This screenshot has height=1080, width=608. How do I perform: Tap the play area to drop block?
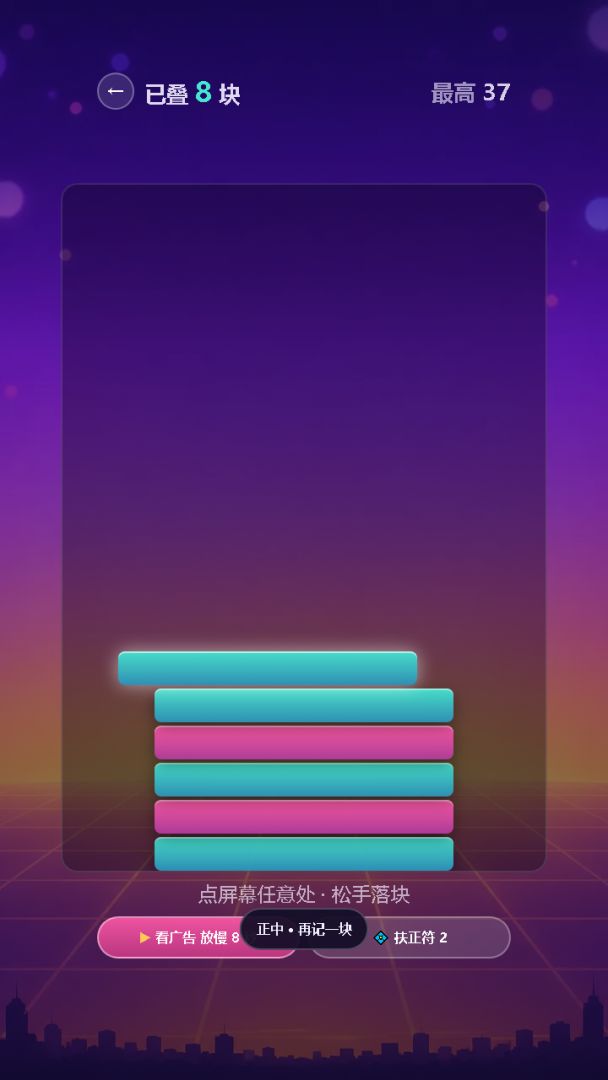(x=304, y=527)
